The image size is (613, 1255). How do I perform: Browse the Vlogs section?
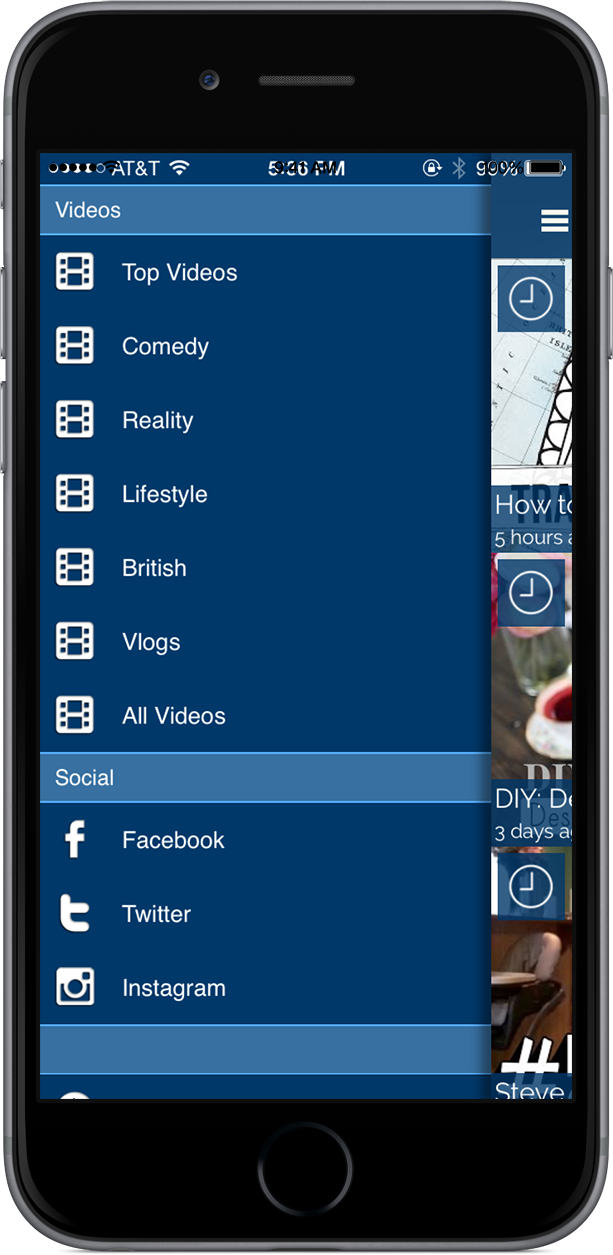tap(151, 642)
